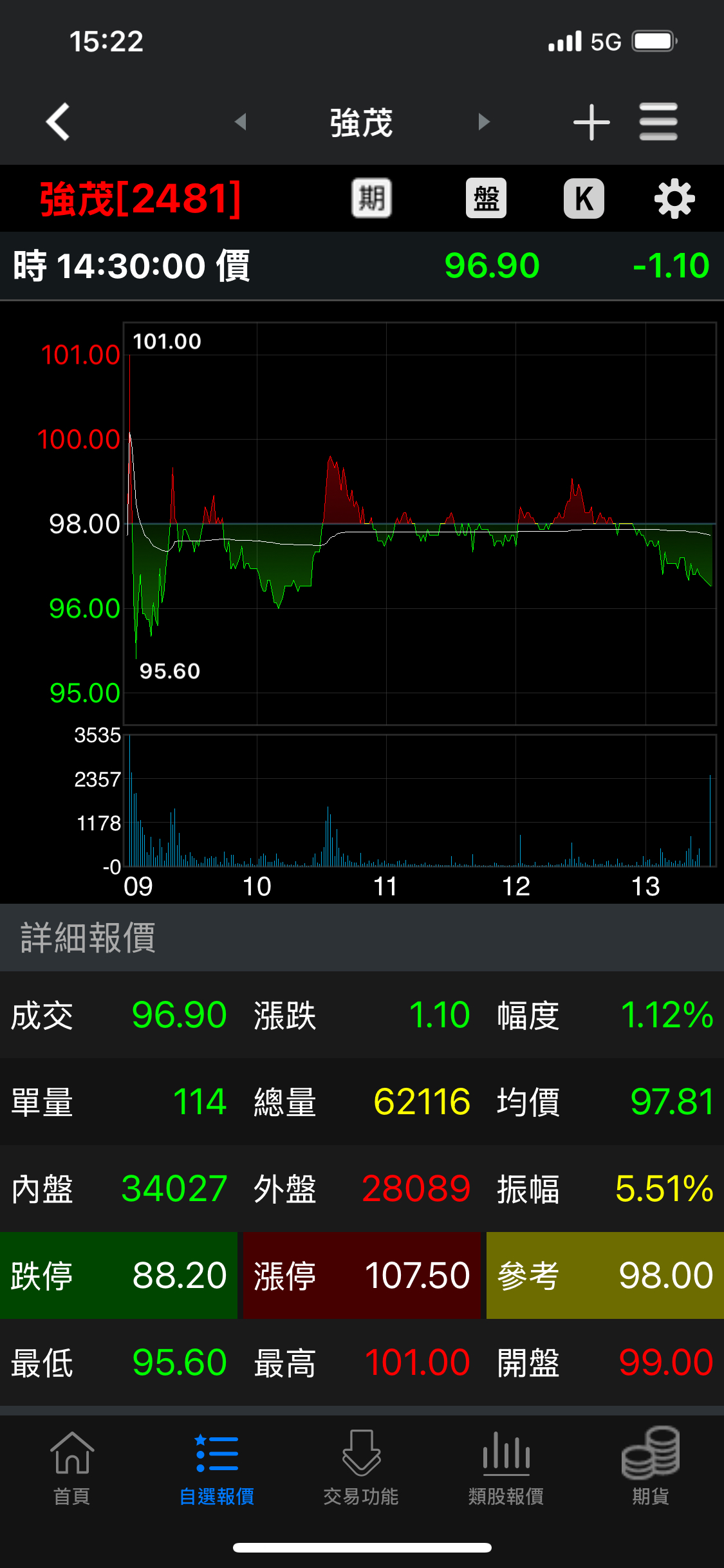
Task: Tap the plus icon to add stock
Action: 591,122
